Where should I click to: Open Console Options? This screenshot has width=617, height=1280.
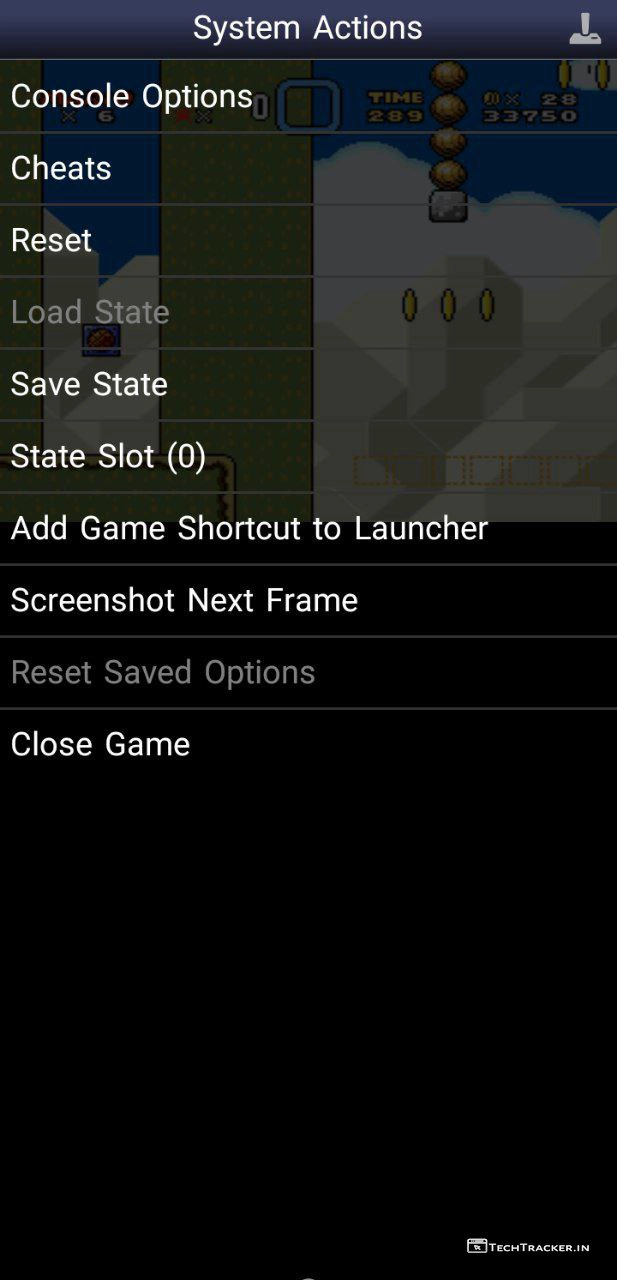[131, 96]
